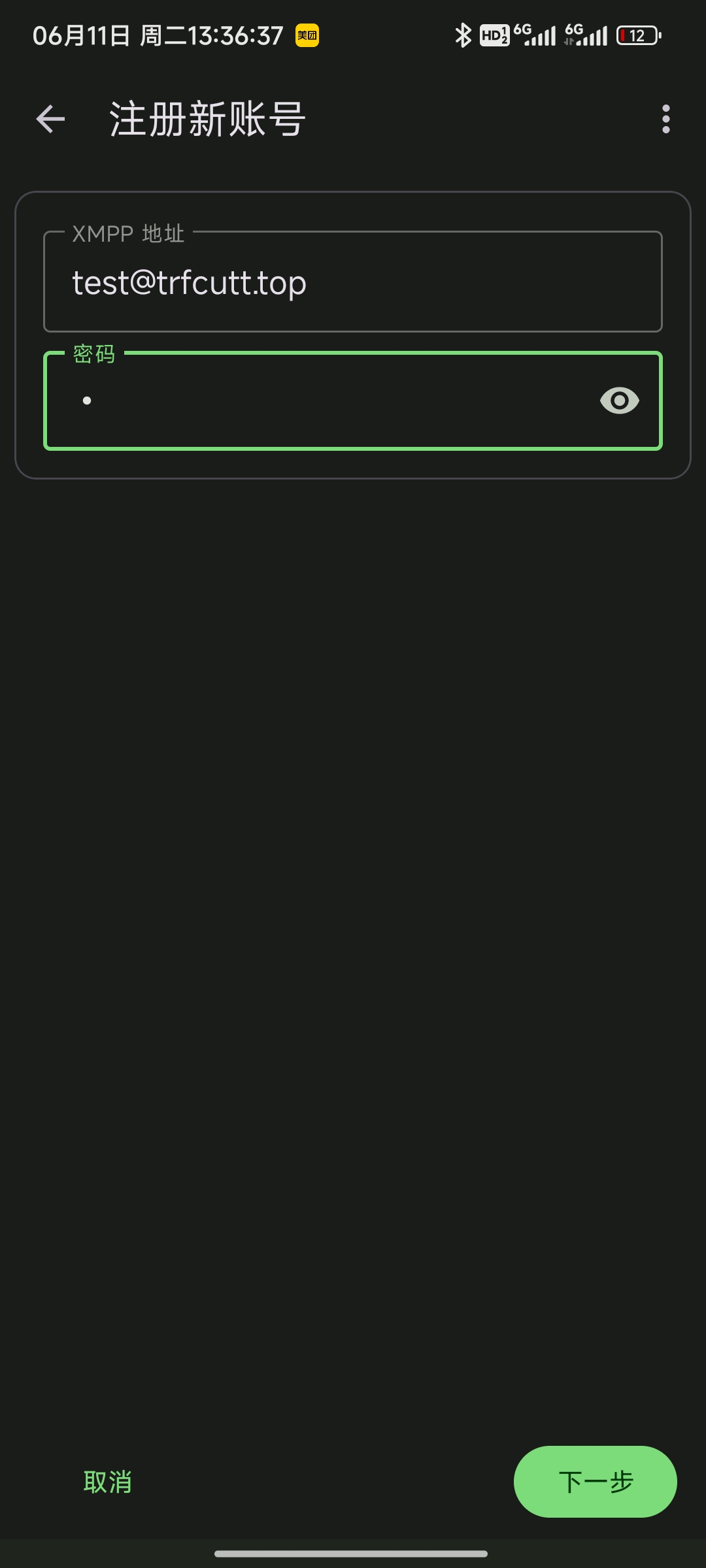
Task: Go back using the arrow icon
Action: click(50, 119)
